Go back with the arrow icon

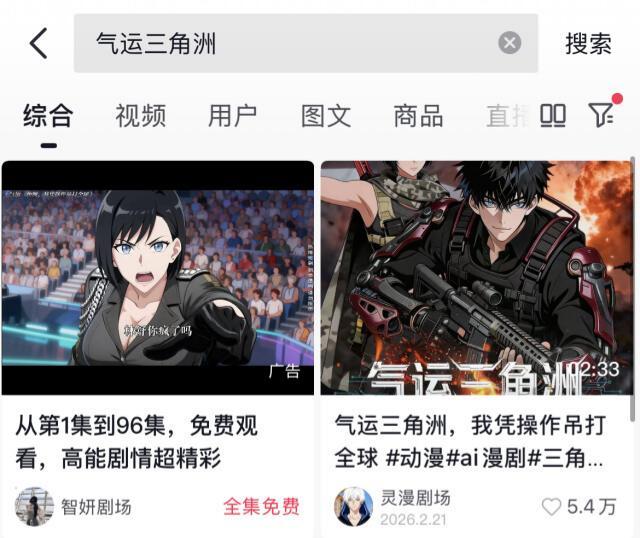tap(38, 43)
